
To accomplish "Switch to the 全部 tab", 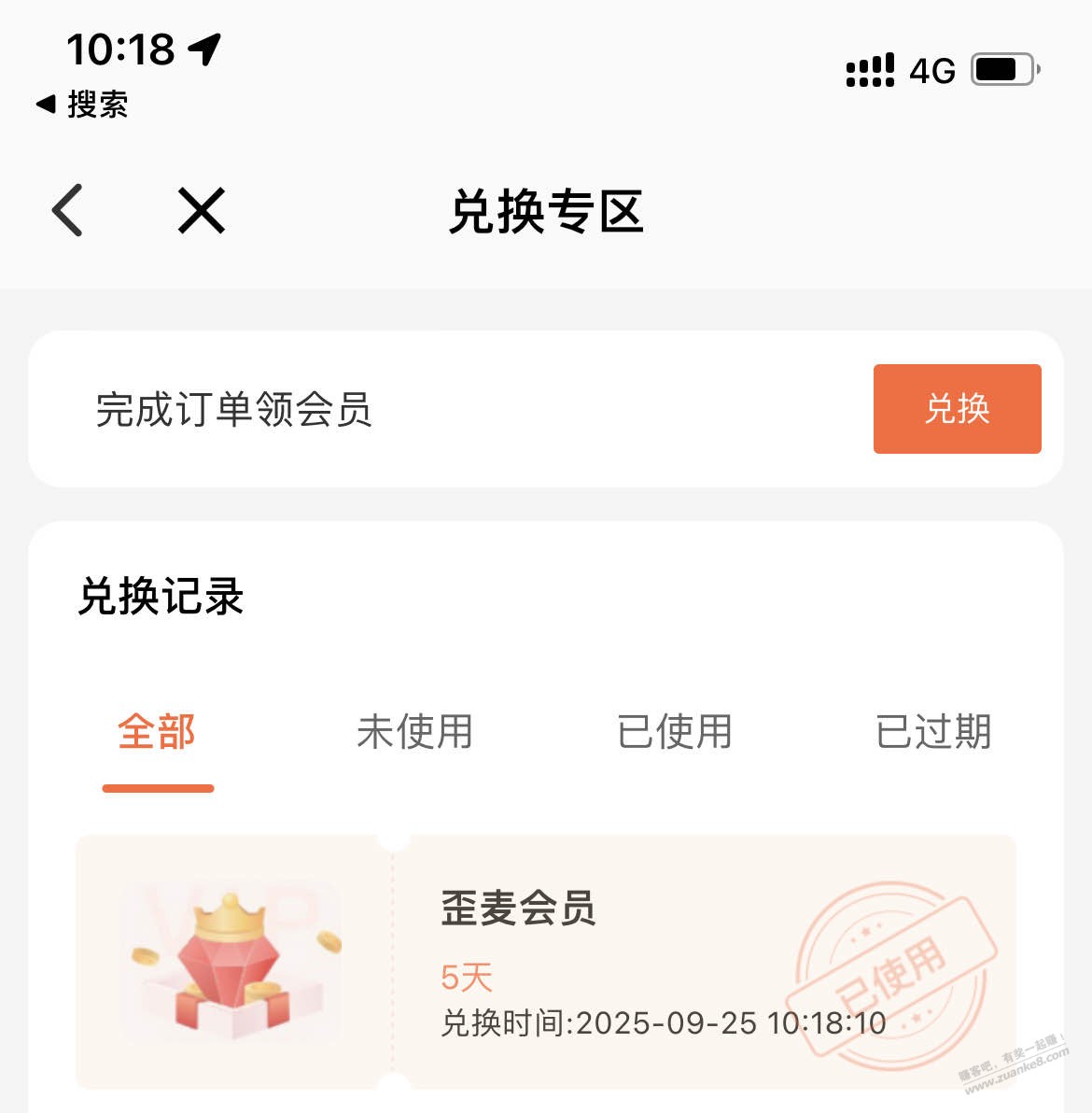I will [157, 732].
